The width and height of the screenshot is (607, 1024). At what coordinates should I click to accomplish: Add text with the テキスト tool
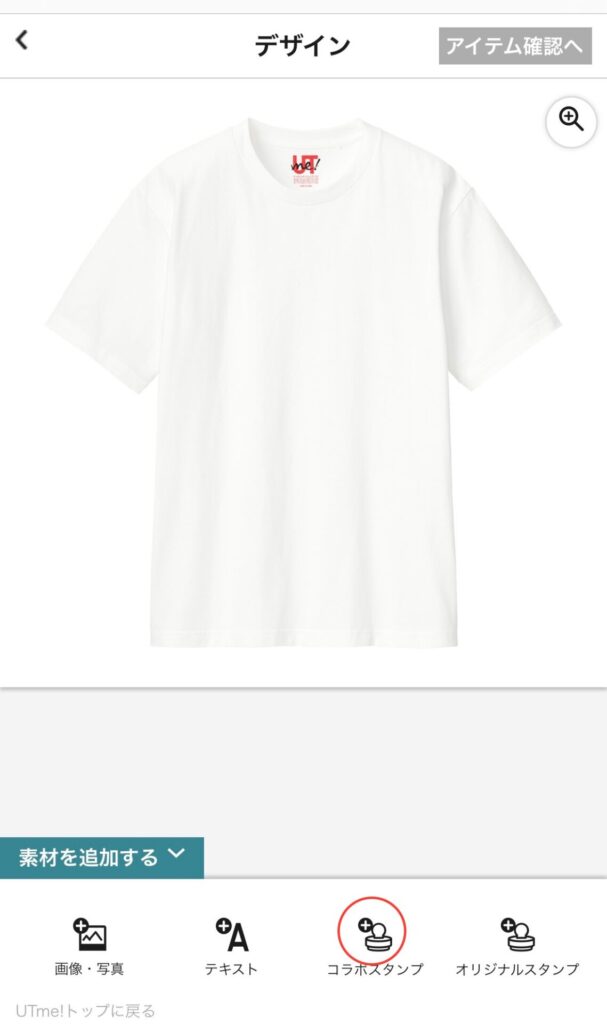point(231,945)
